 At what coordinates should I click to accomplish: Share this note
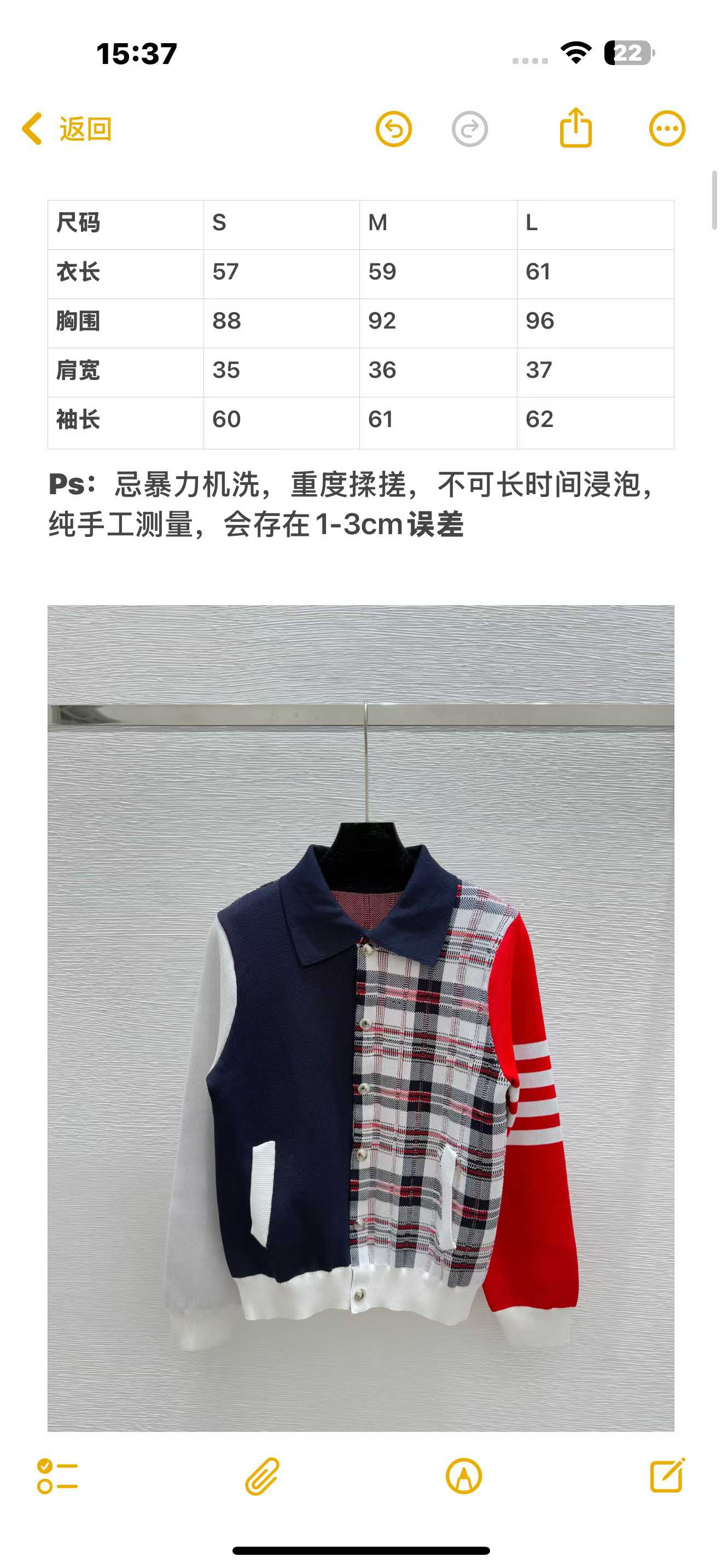tap(575, 128)
